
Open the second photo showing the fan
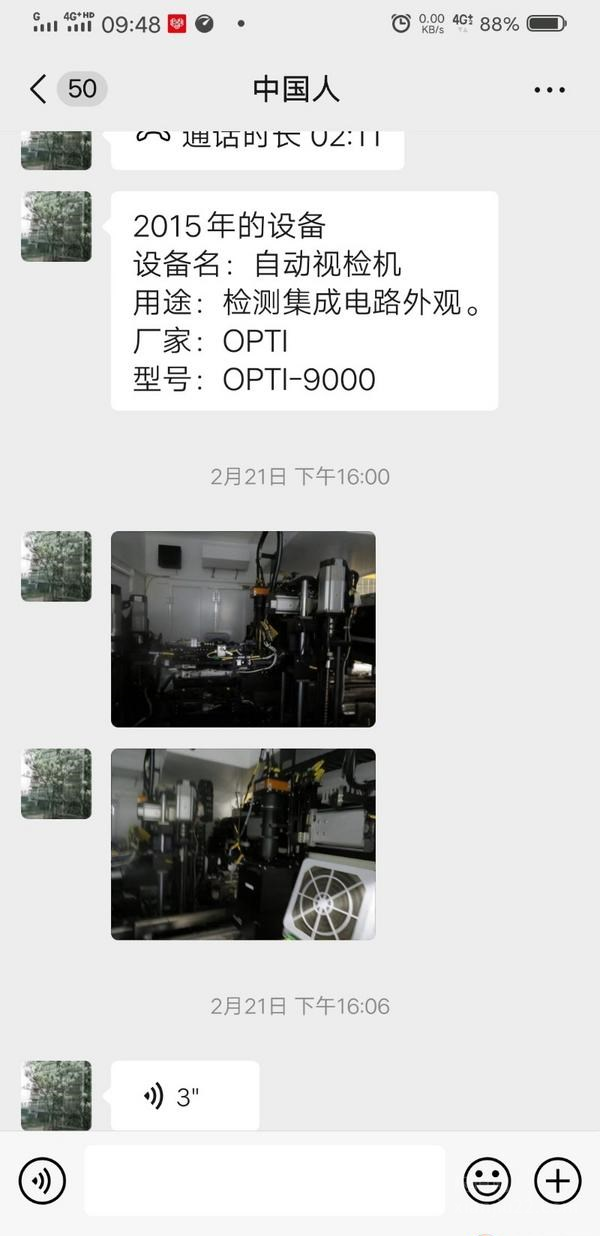click(x=243, y=844)
